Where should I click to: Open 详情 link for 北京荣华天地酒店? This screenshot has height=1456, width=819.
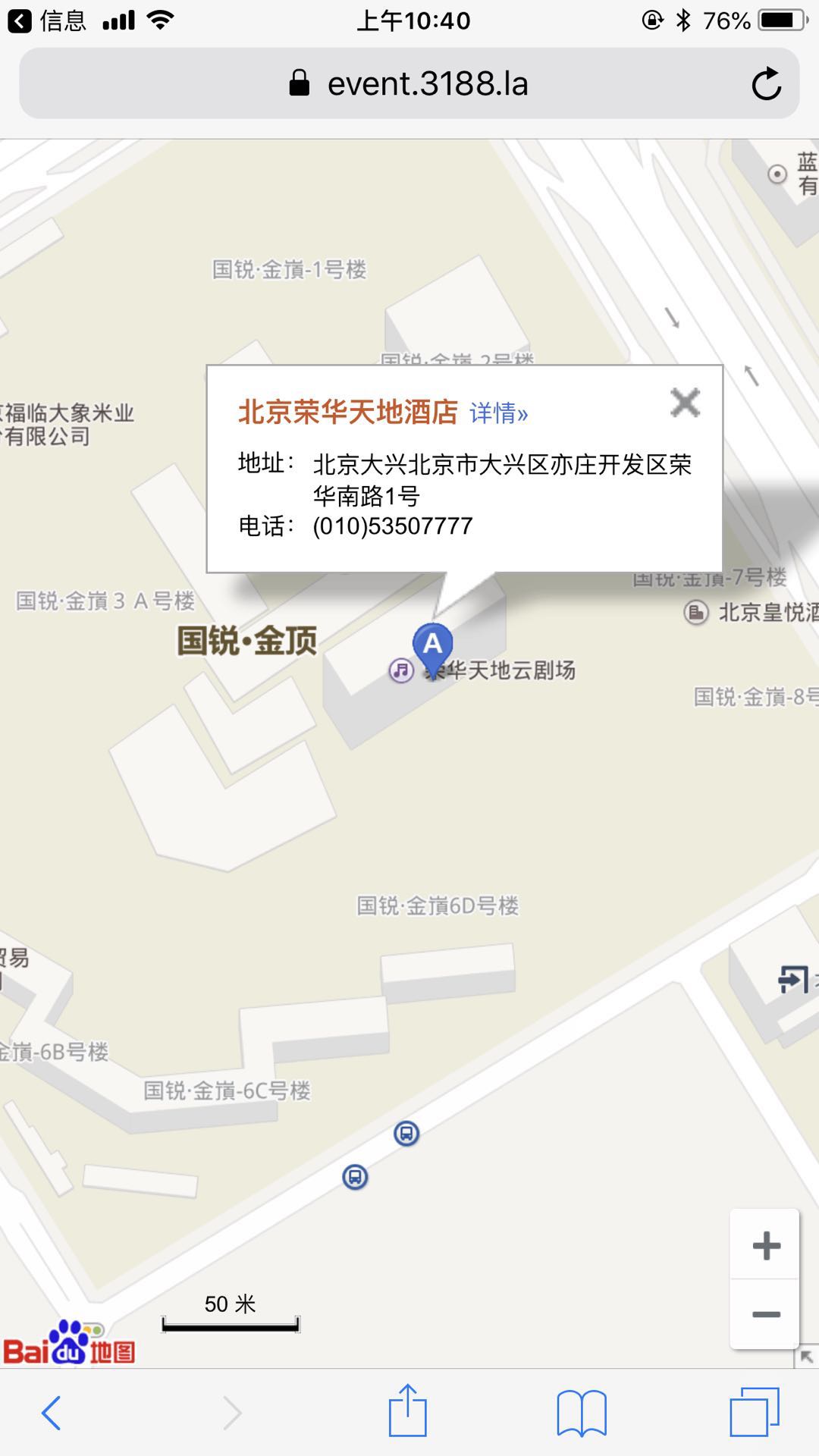tap(498, 413)
